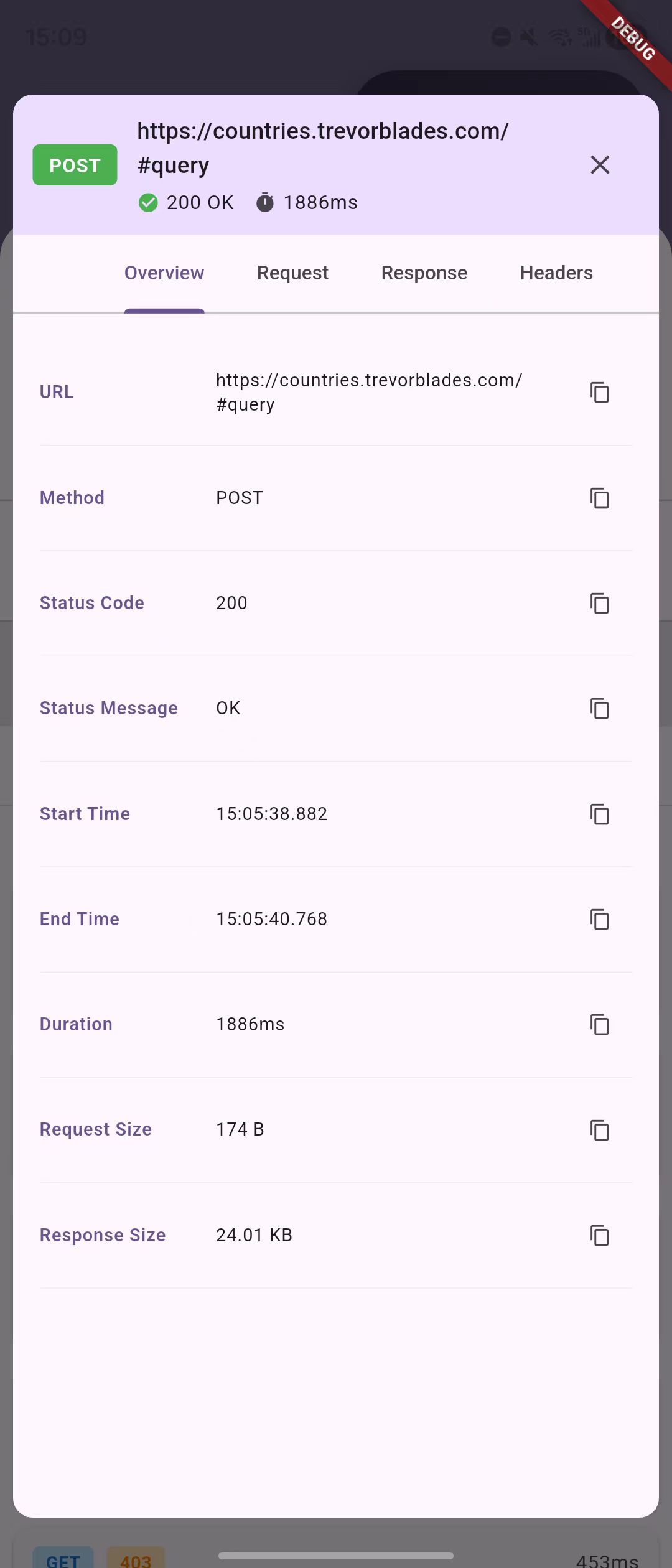This screenshot has width=672, height=1568.
Task: Copy the Status Message OK
Action: [599, 709]
